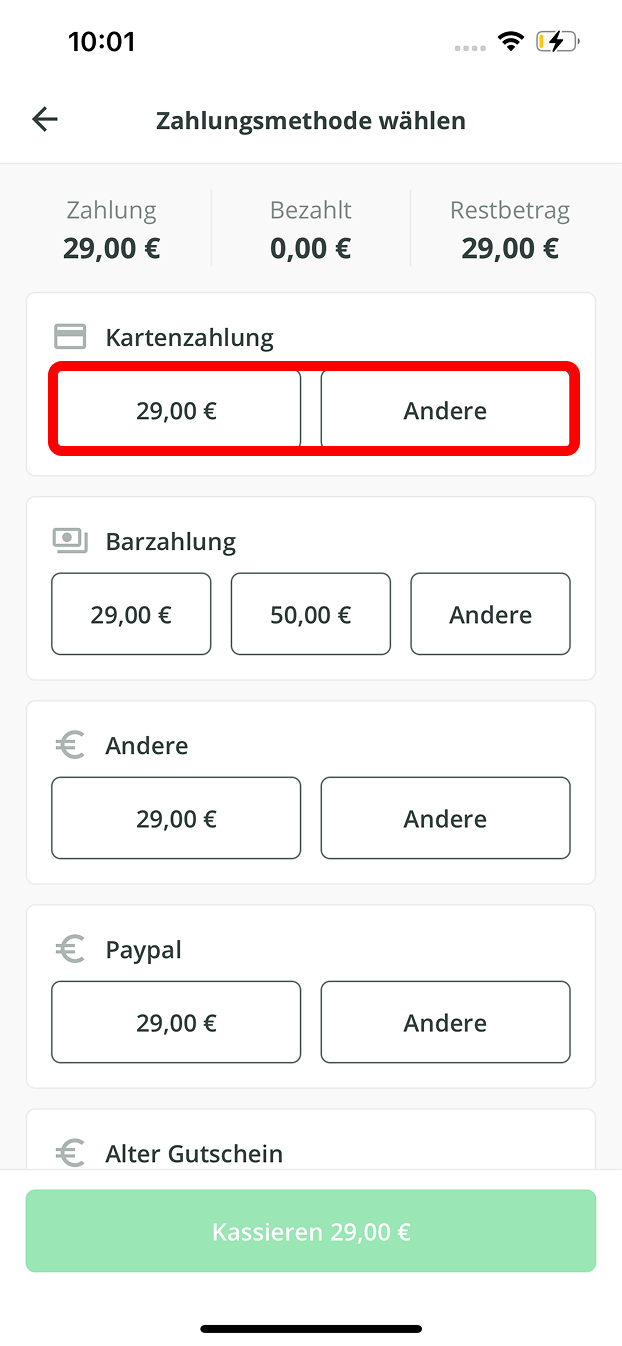Choose Andere amount for Kartenzahlung
Screen dimensions: 622x1346
pyautogui.click(x=445, y=410)
